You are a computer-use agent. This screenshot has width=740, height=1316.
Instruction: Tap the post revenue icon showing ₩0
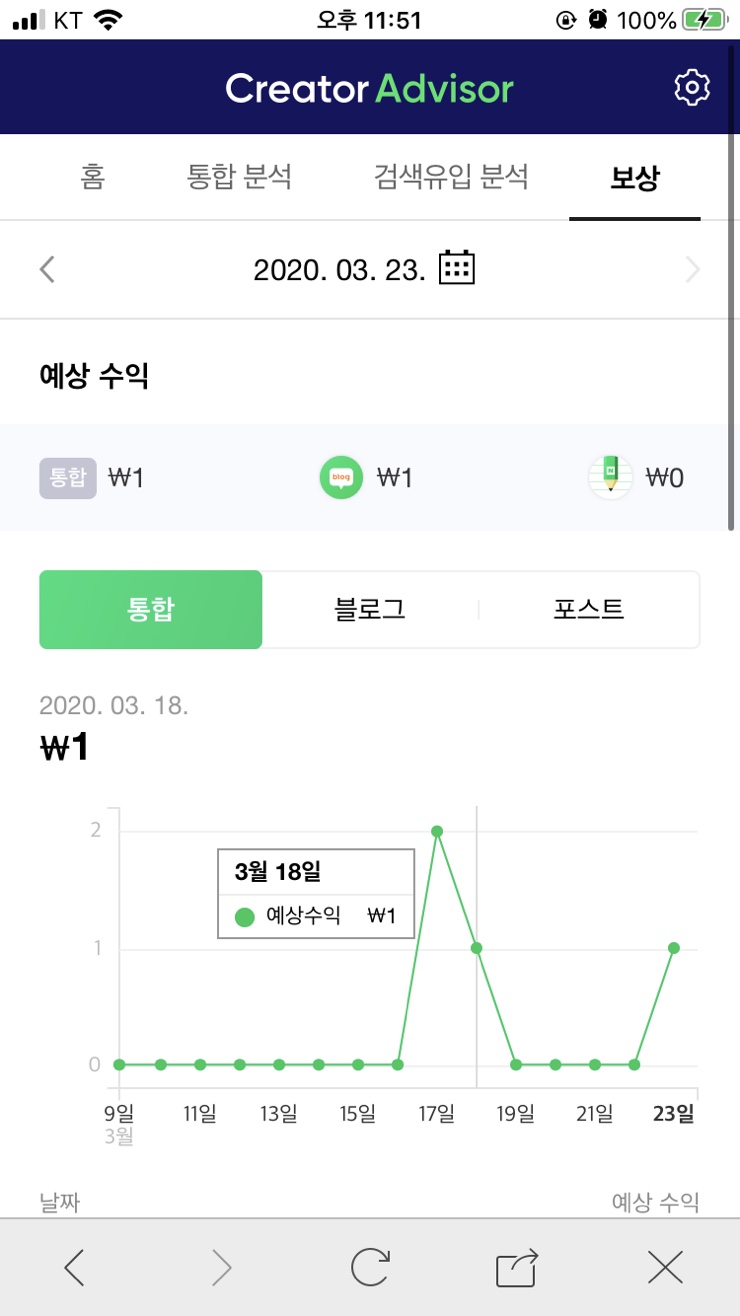610,477
